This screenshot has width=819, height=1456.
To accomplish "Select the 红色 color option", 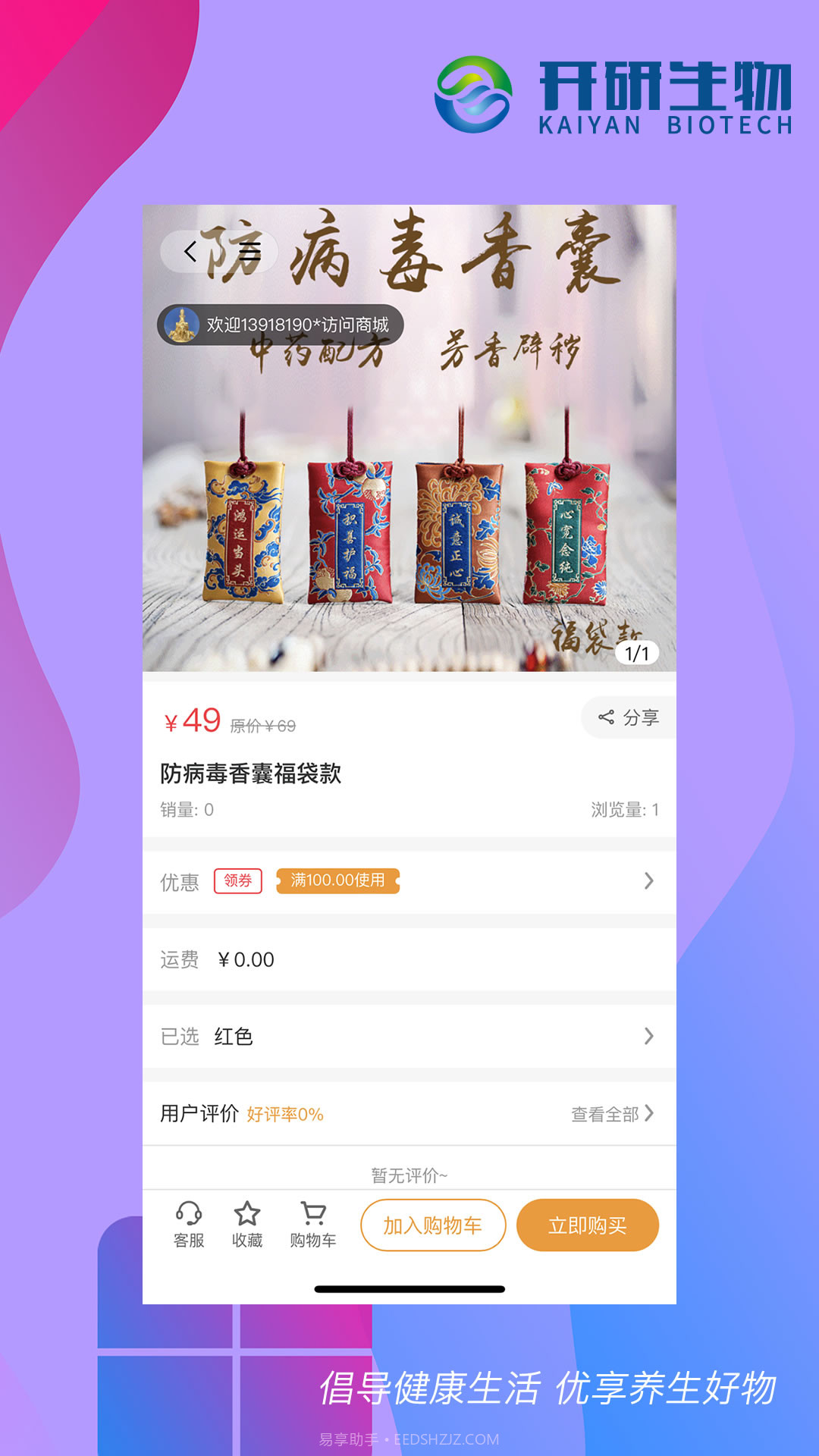I will [236, 1035].
